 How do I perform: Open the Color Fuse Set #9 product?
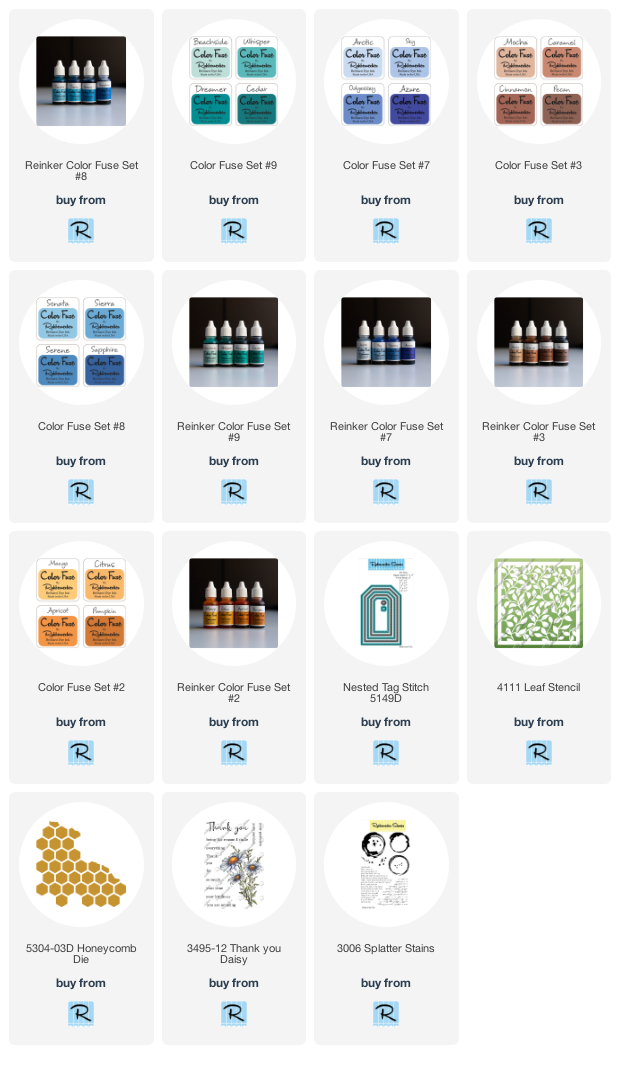click(233, 82)
